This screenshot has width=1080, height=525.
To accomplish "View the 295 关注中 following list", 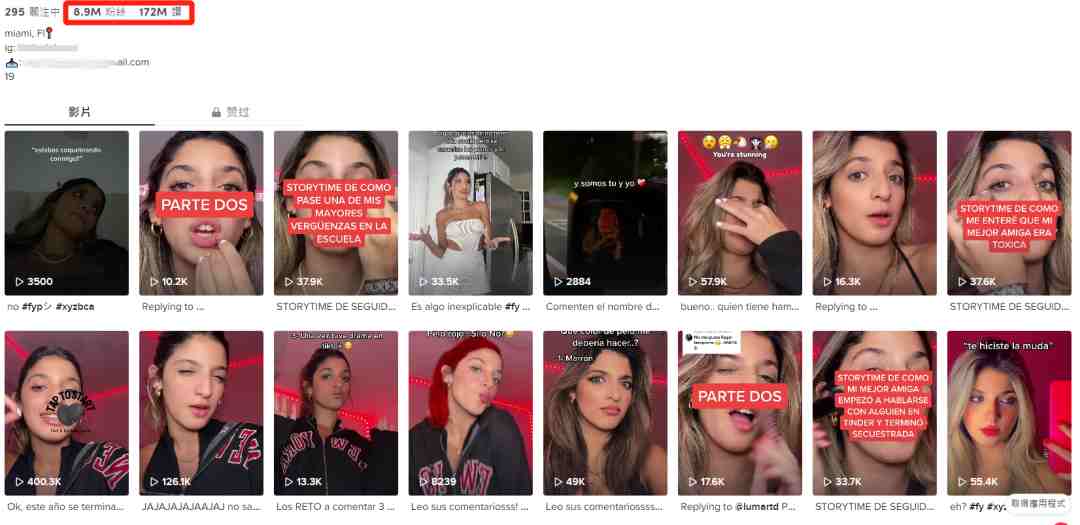I will [28, 12].
